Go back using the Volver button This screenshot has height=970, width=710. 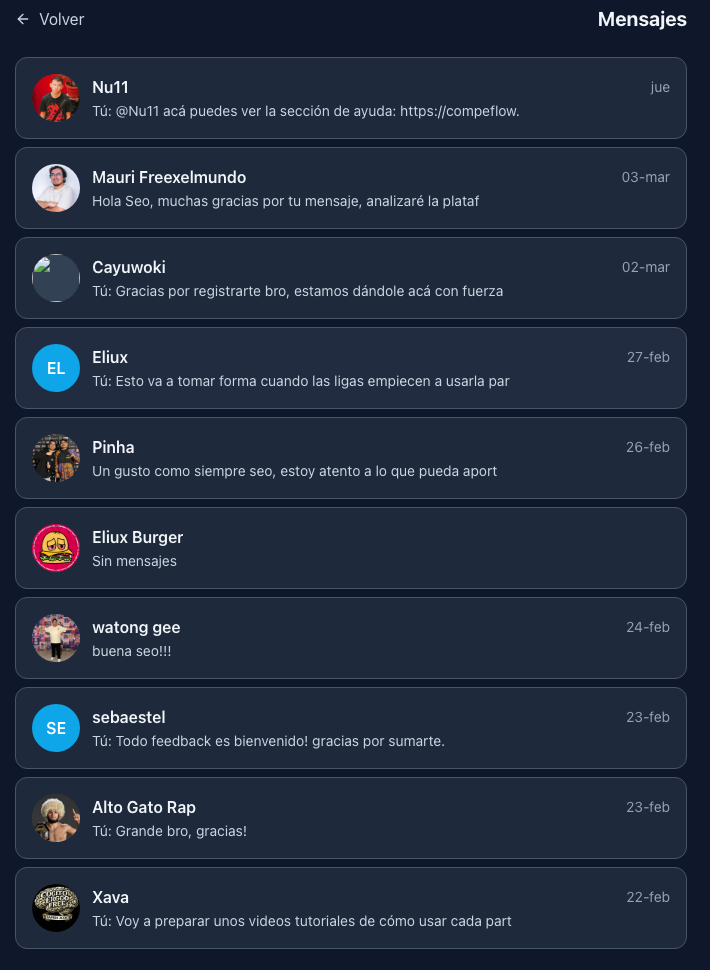(50, 20)
